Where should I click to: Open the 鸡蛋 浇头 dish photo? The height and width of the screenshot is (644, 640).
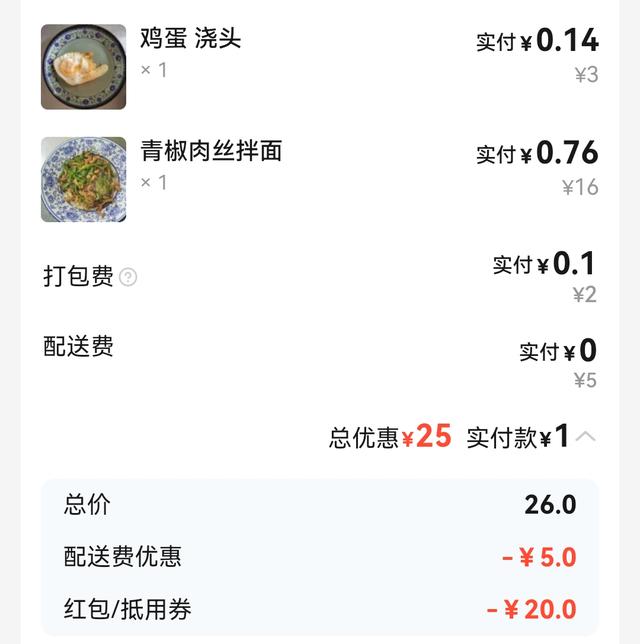[83, 66]
